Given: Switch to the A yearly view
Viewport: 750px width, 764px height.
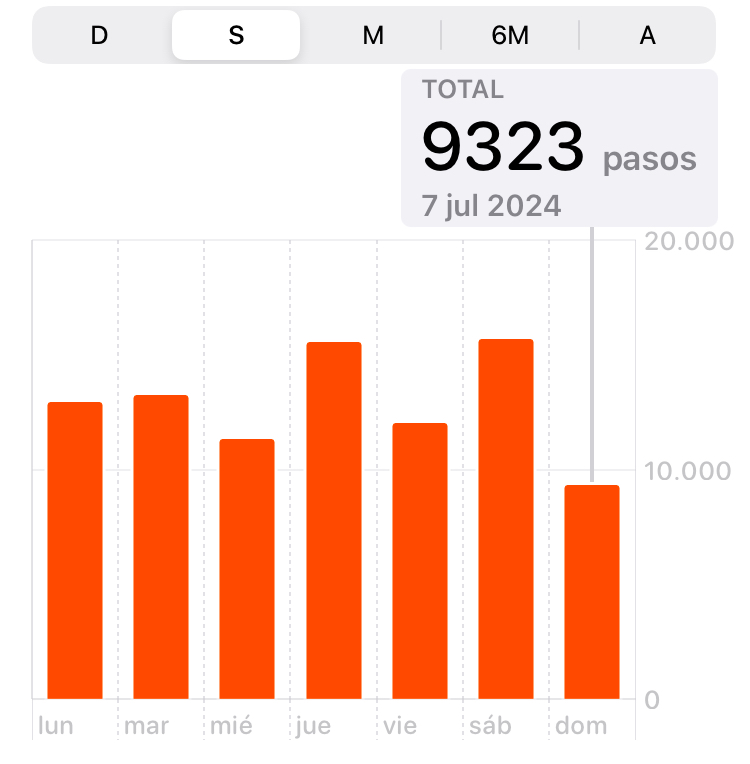Looking at the screenshot, I should click(647, 36).
